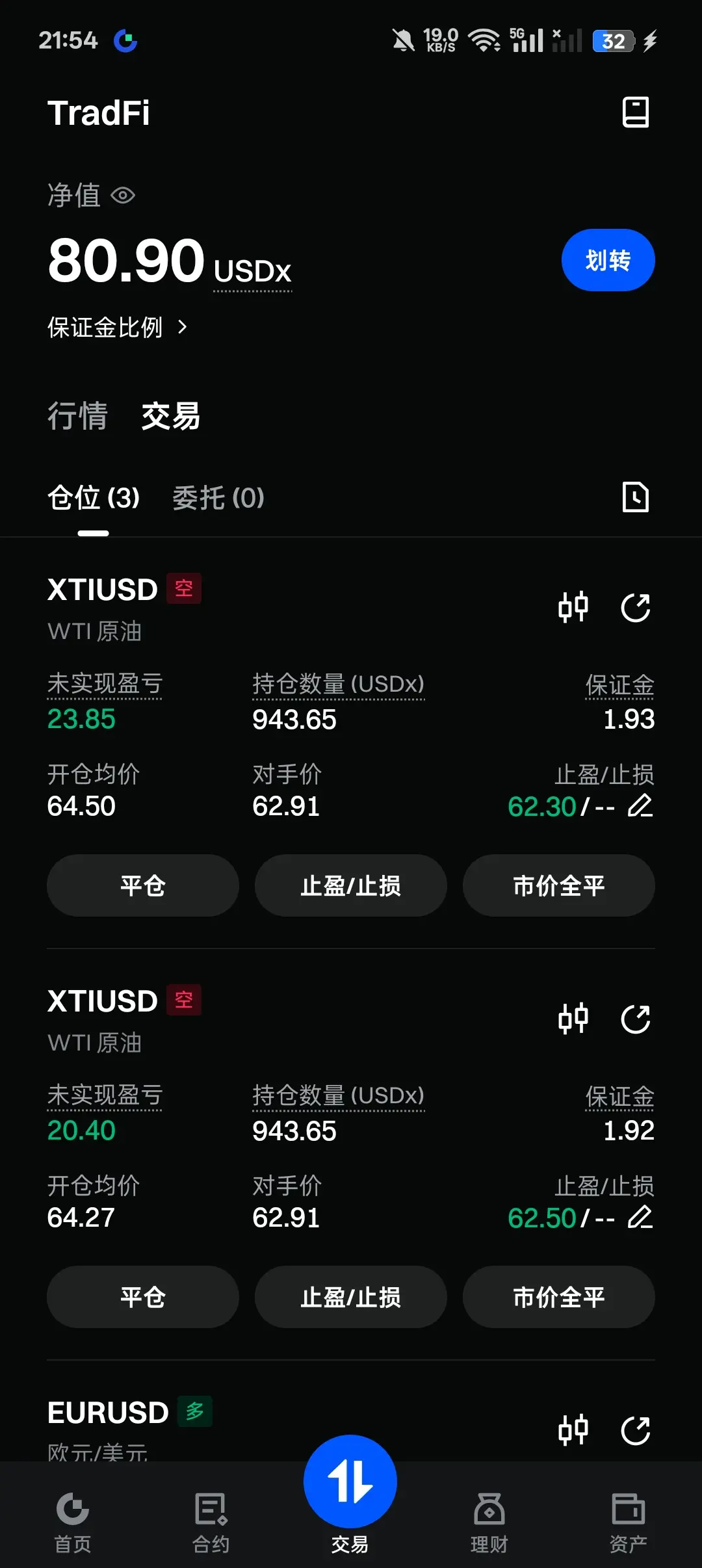Switch to the 合约 contracts tab
Screen dimensions: 702x1568
(211, 1522)
